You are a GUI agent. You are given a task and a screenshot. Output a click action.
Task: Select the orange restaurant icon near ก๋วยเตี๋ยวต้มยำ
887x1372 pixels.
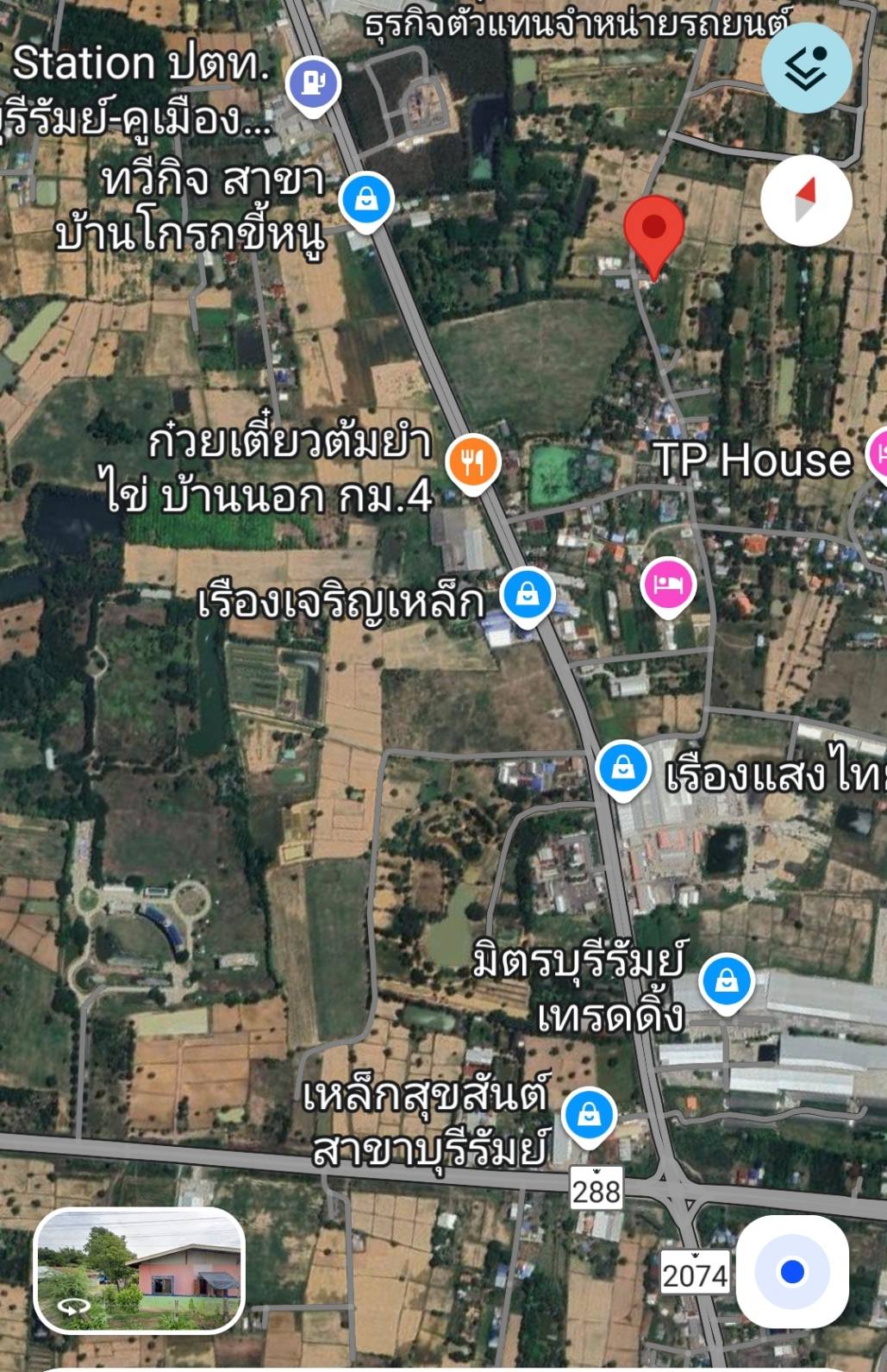click(x=472, y=457)
